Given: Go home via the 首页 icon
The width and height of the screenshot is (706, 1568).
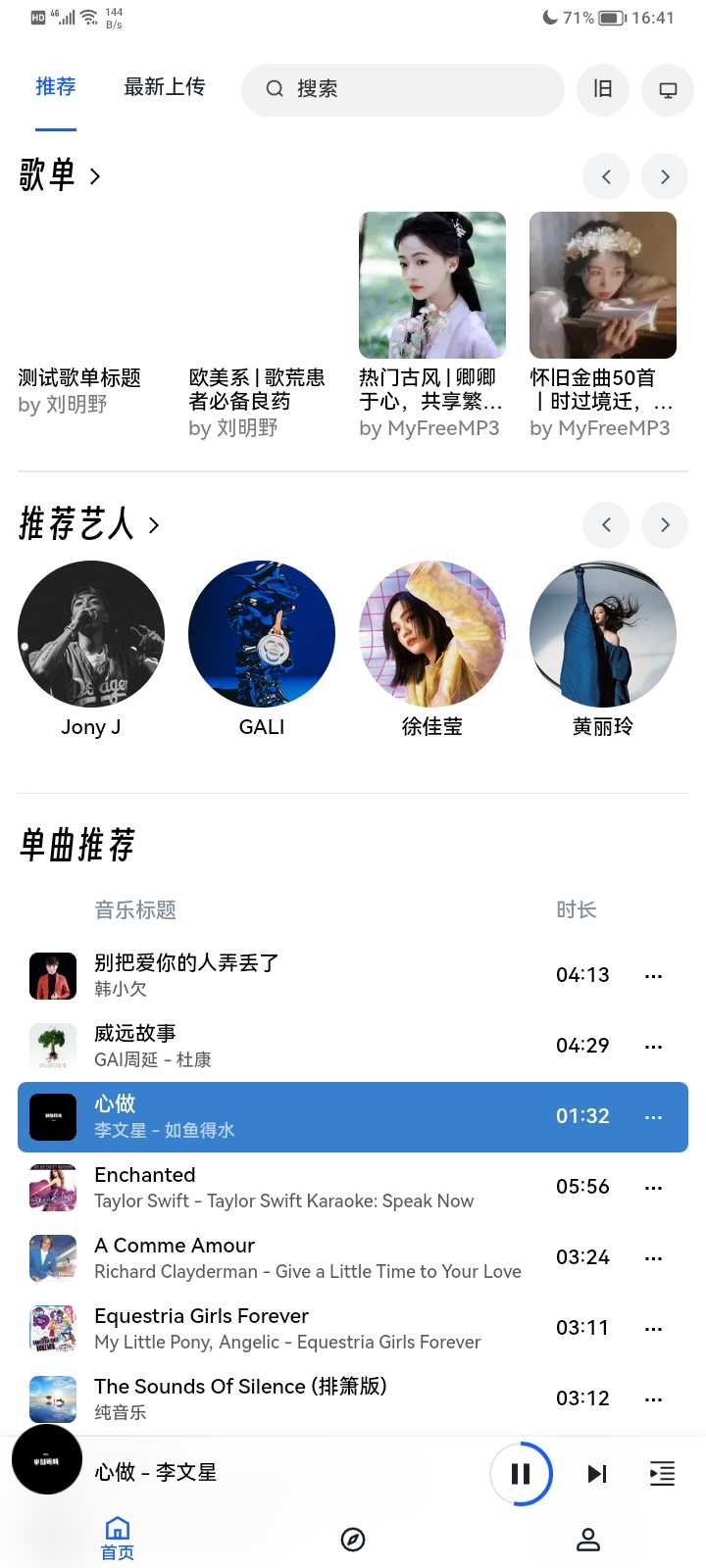Looking at the screenshot, I should point(117,1539).
